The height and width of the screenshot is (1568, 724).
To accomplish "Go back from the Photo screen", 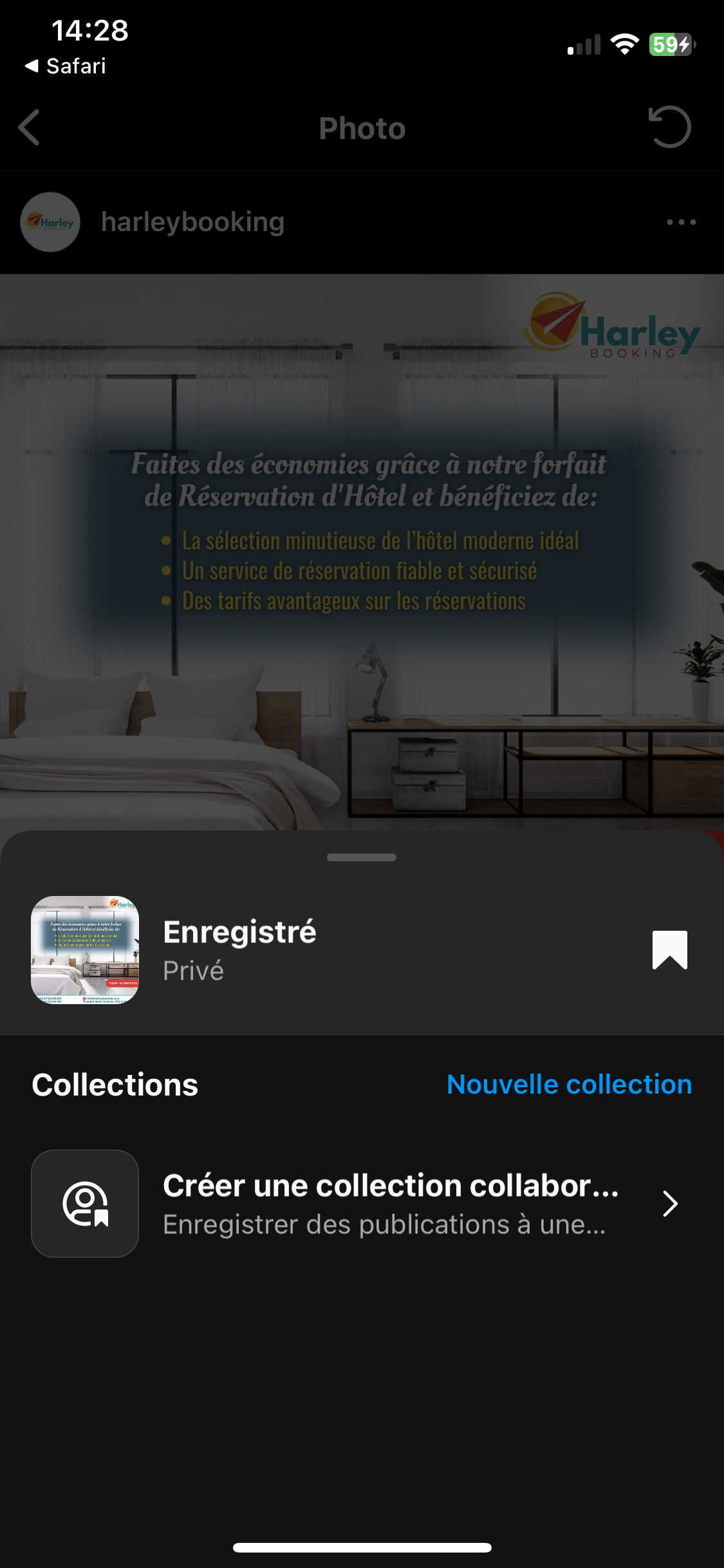I will pos(30,127).
